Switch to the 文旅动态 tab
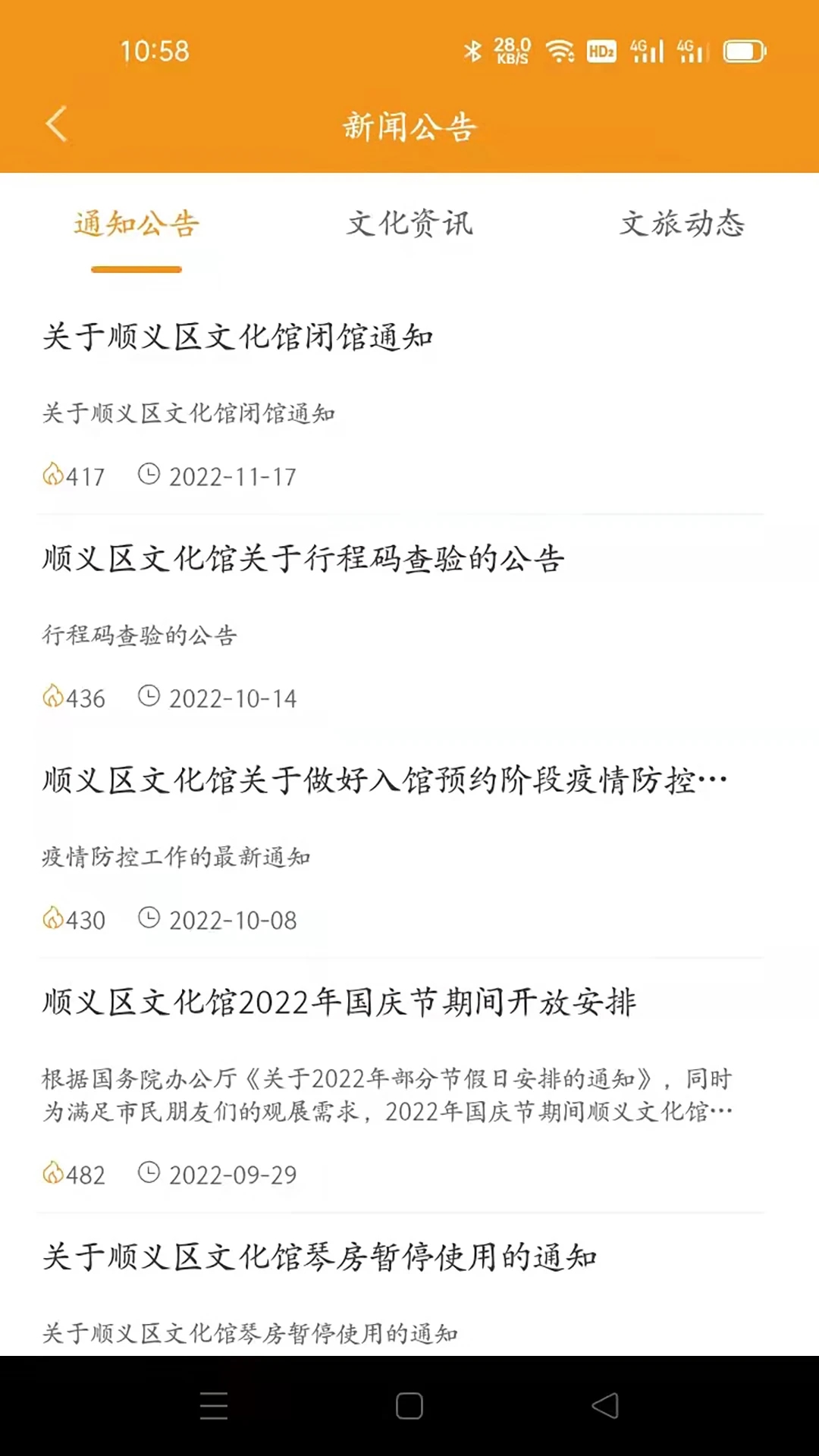This screenshot has height=1456, width=819. (682, 224)
